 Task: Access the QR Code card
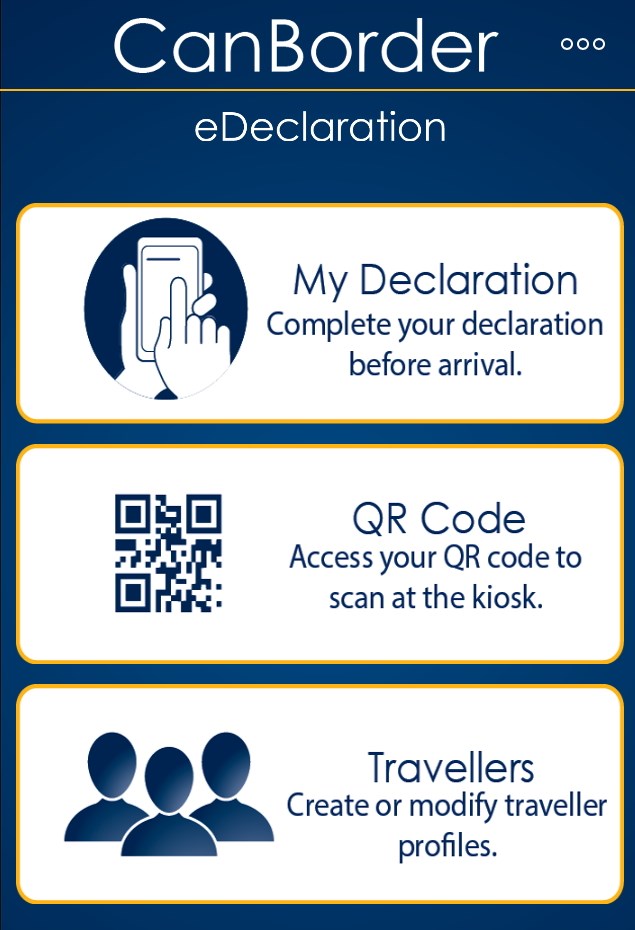[320, 553]
